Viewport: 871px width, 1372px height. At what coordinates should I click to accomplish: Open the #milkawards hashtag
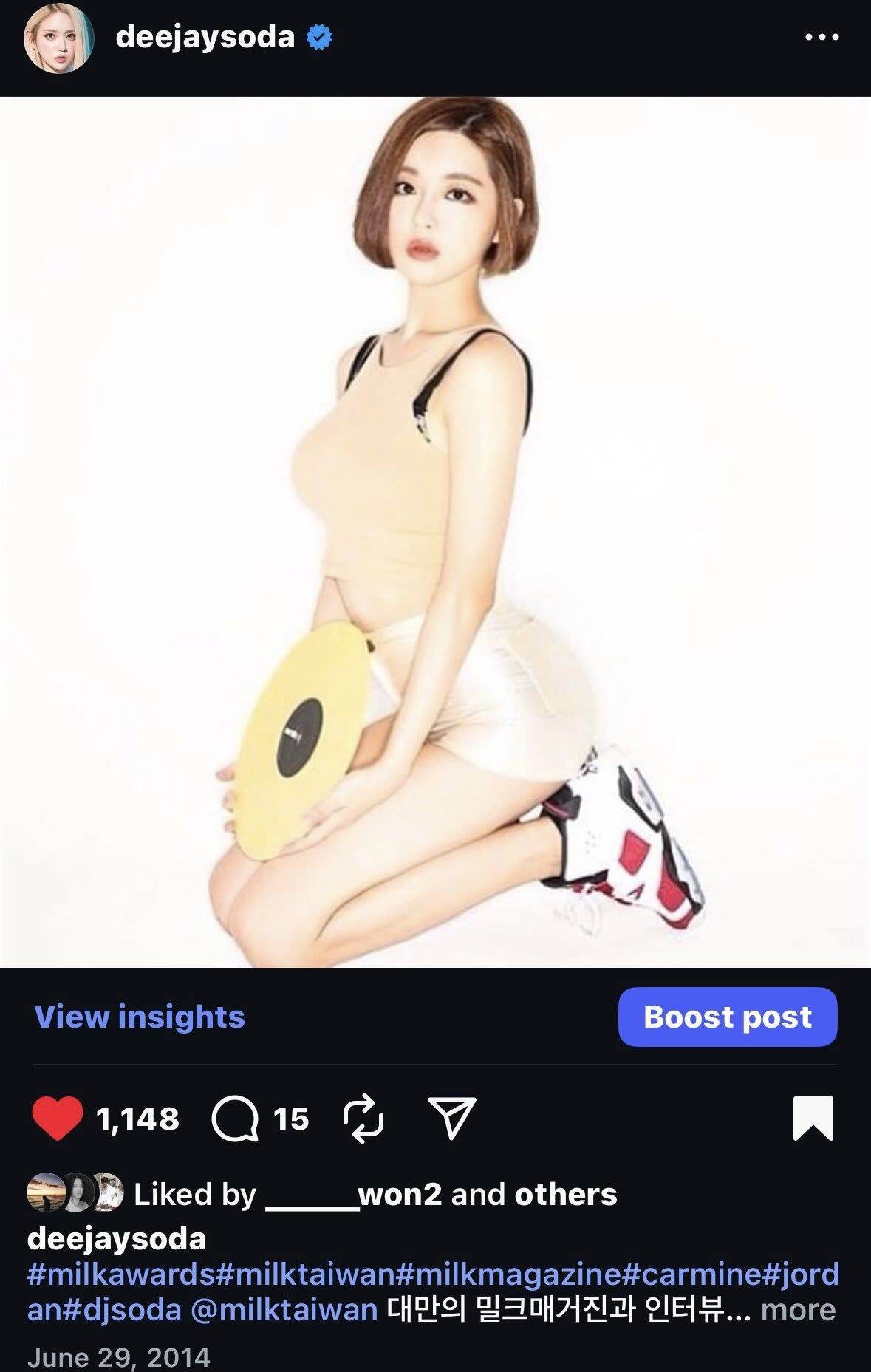[x=119, y=1274]
